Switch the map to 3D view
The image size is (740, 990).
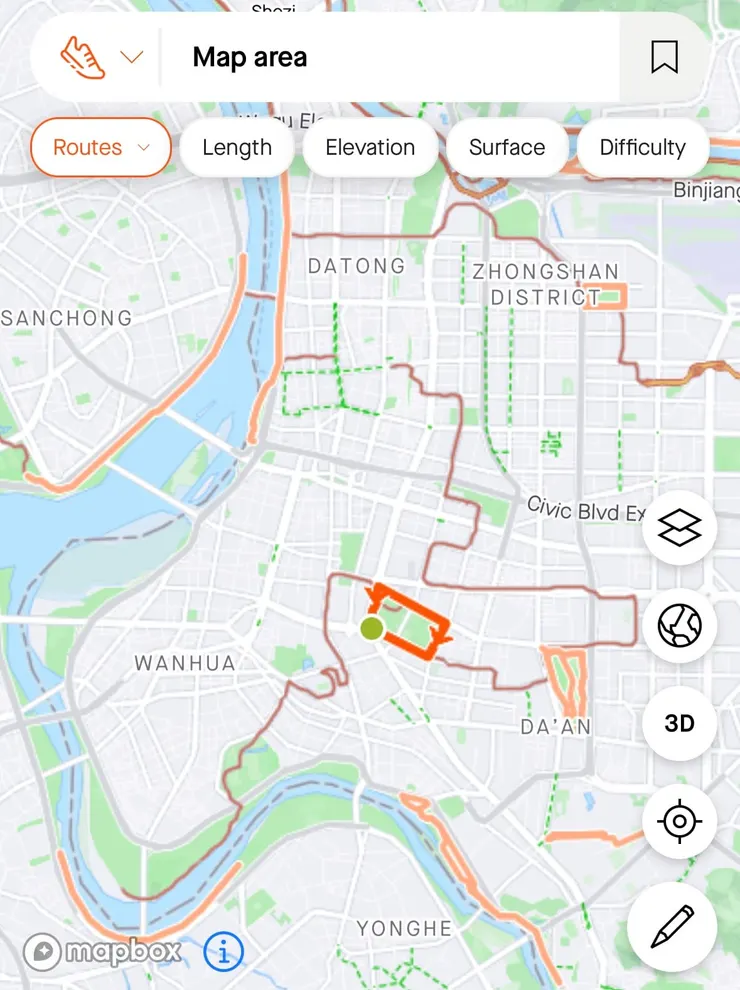click(679, 723)
